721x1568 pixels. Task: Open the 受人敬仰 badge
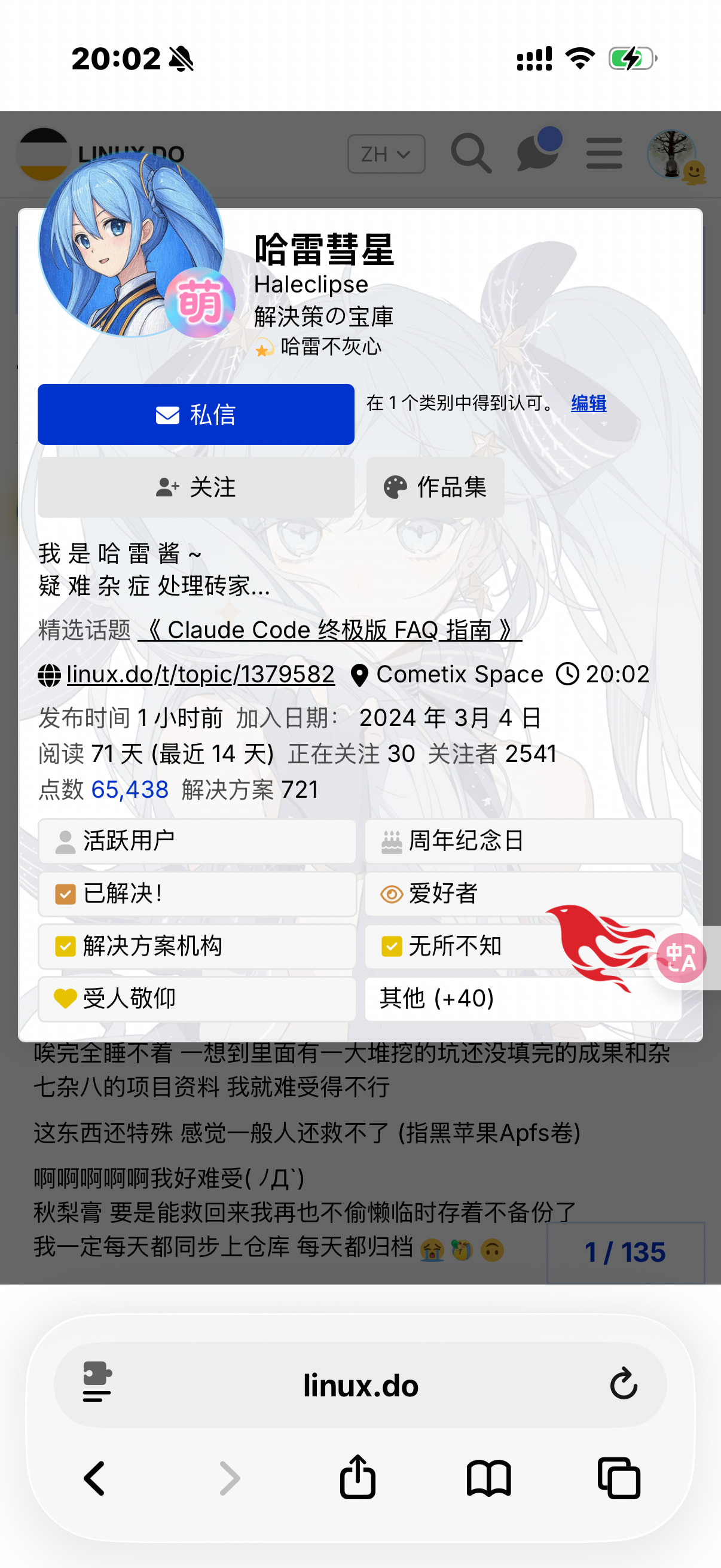pyautogui.click(x=197, y=999)
